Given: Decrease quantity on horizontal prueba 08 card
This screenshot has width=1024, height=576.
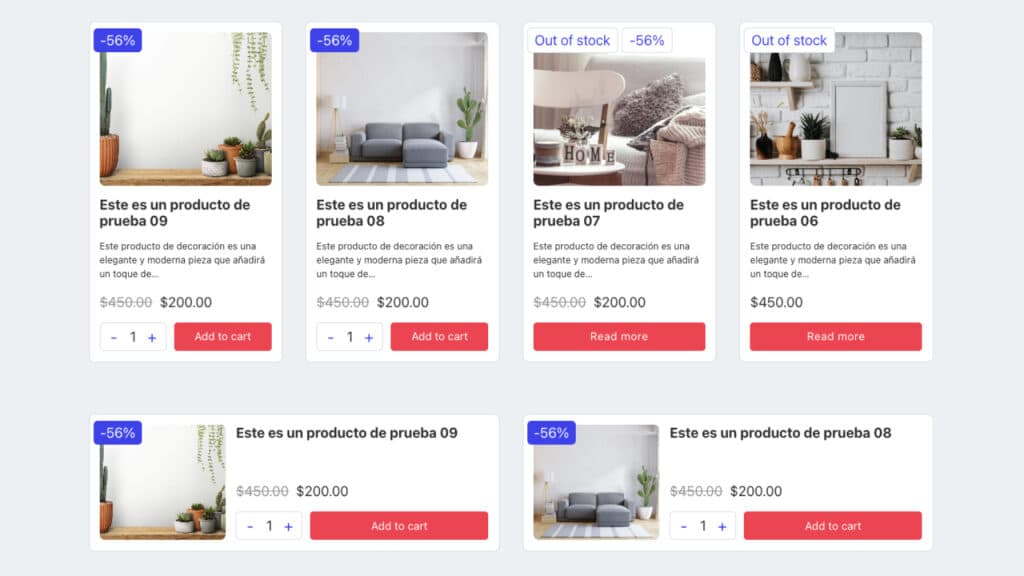Looking at the screenshot, I should point(684,526).
